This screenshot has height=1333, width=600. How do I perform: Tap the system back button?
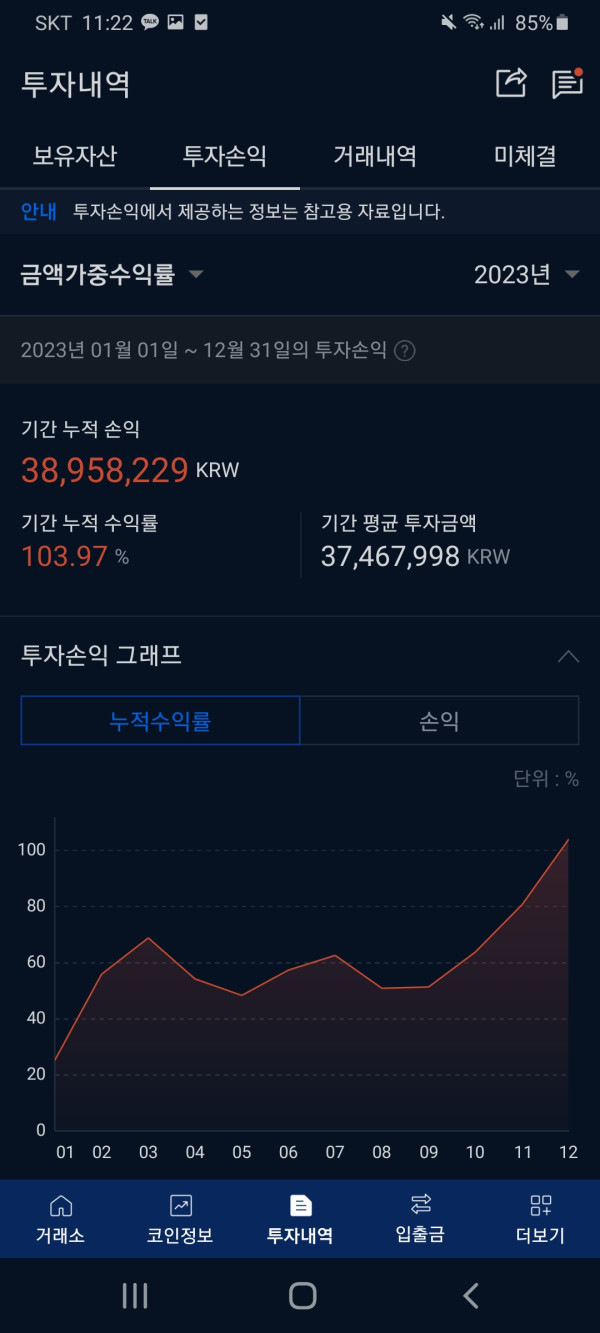[x=471, y=1296]
